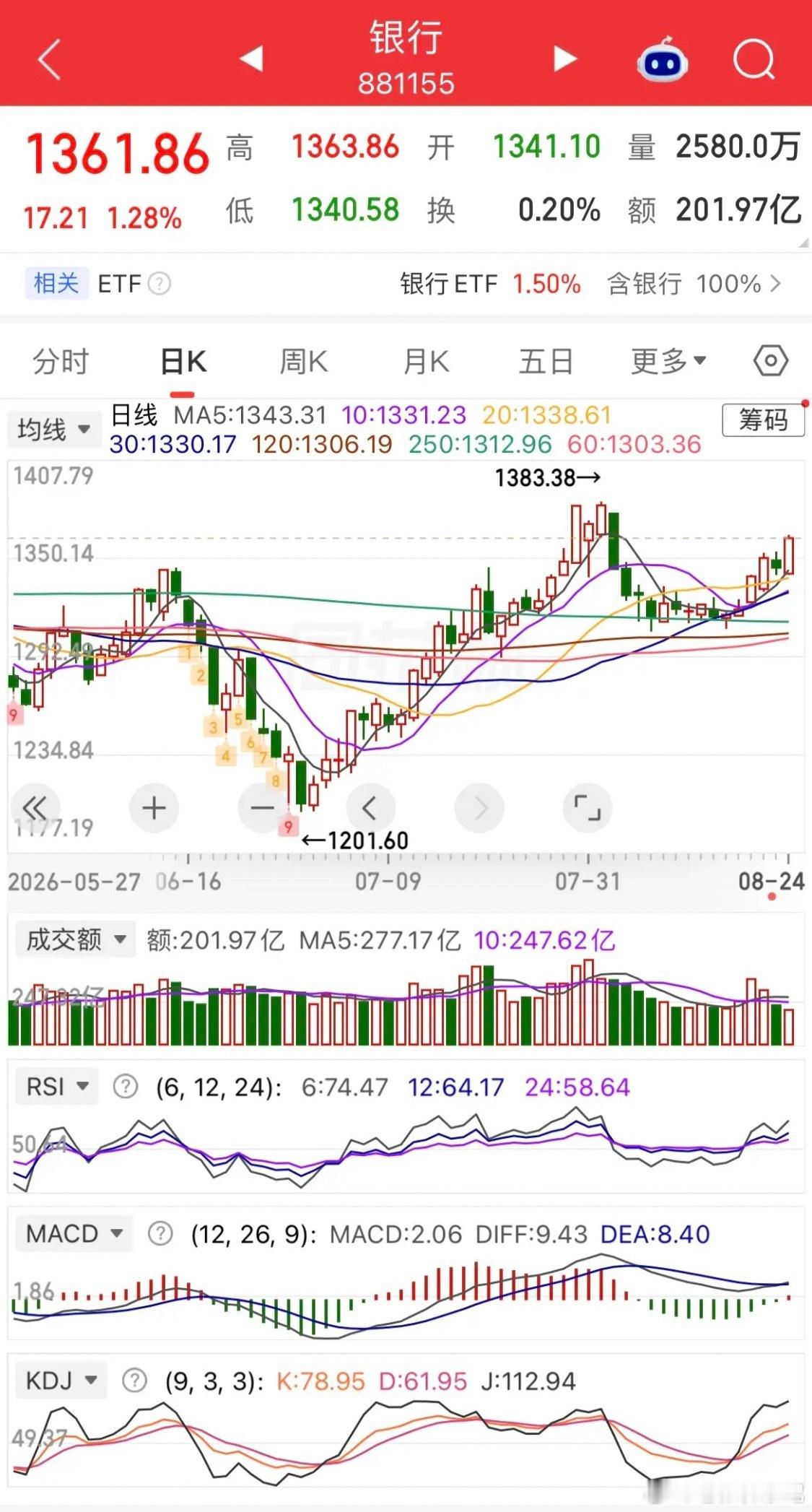This screenshot has width=812, height=1512.
Task: Open the 成交额 indicator dropdown
Action: click(x=76, y=939)
